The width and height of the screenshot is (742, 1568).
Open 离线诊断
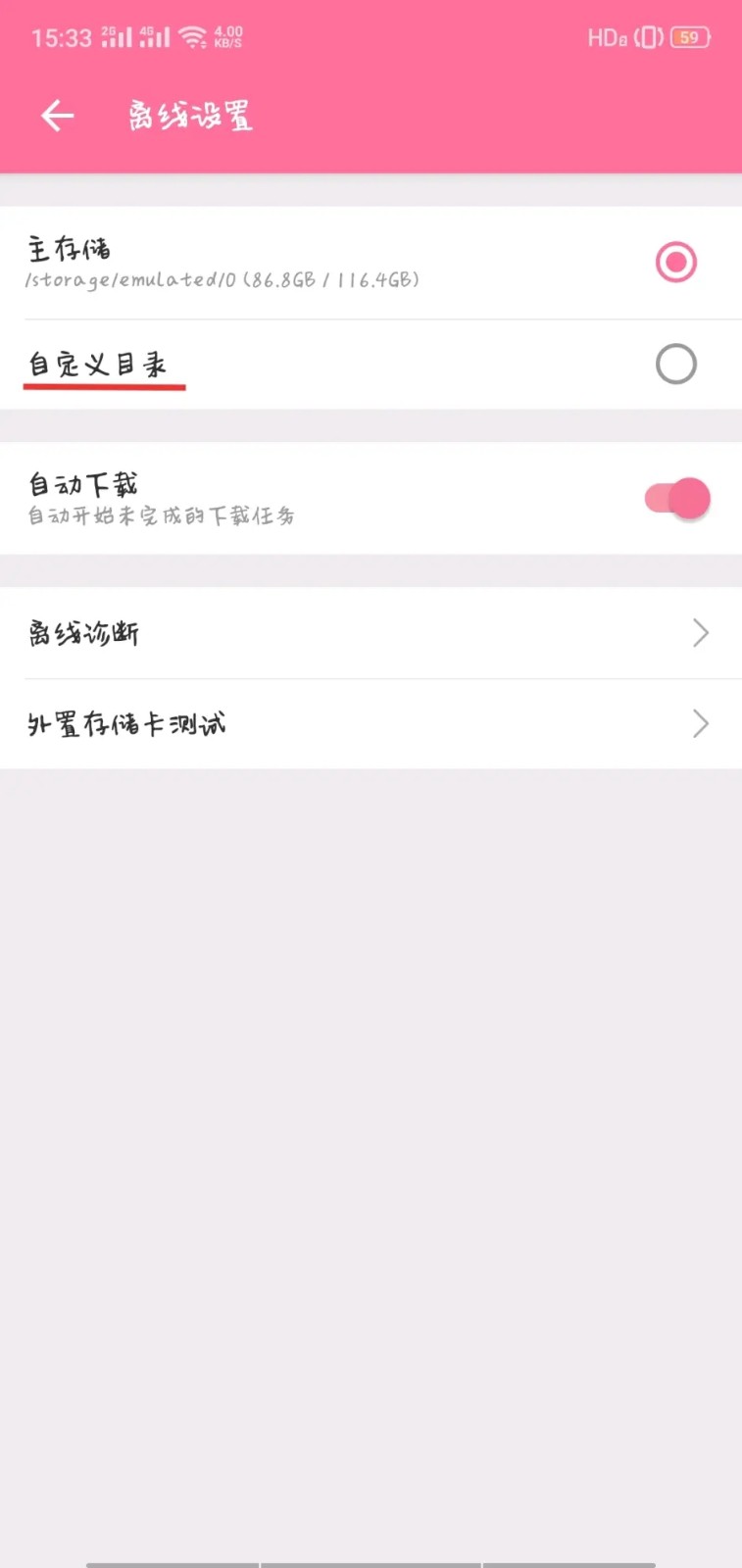pos(371,633)
